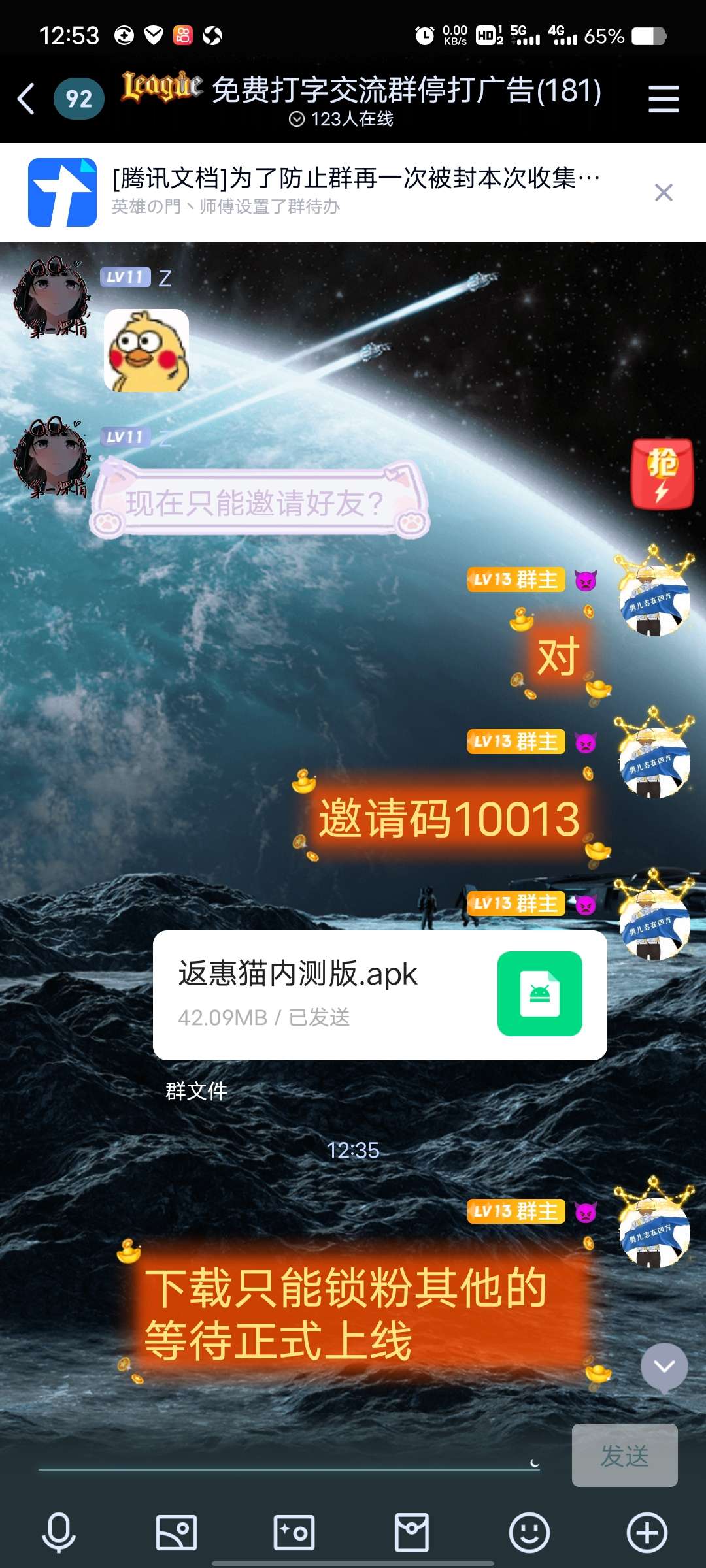View the duck sticker sent by Z
The width and height of the screenshot is (706, 1568).
[146, 351]
